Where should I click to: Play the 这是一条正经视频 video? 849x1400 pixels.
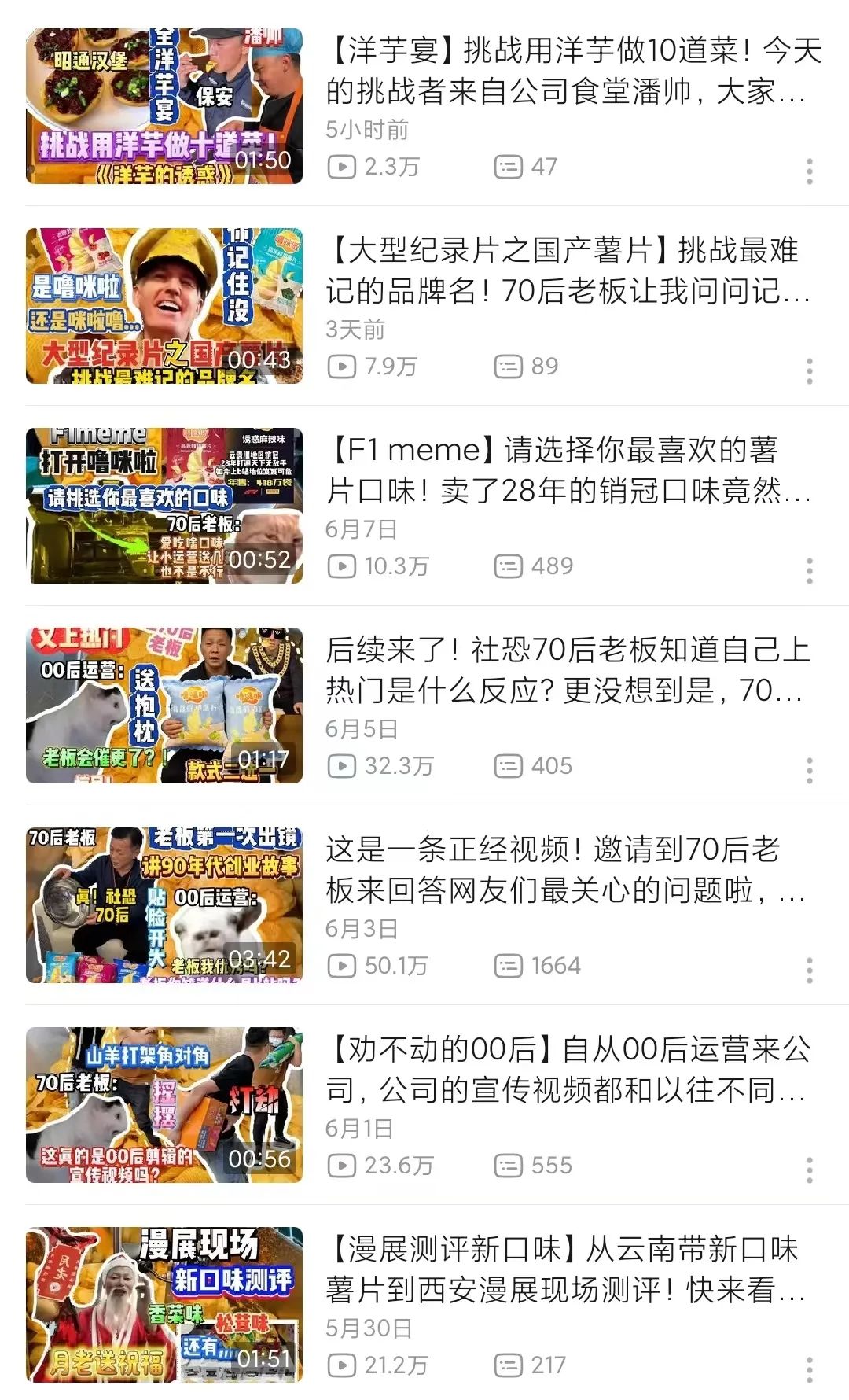click(x=164, y=905)
